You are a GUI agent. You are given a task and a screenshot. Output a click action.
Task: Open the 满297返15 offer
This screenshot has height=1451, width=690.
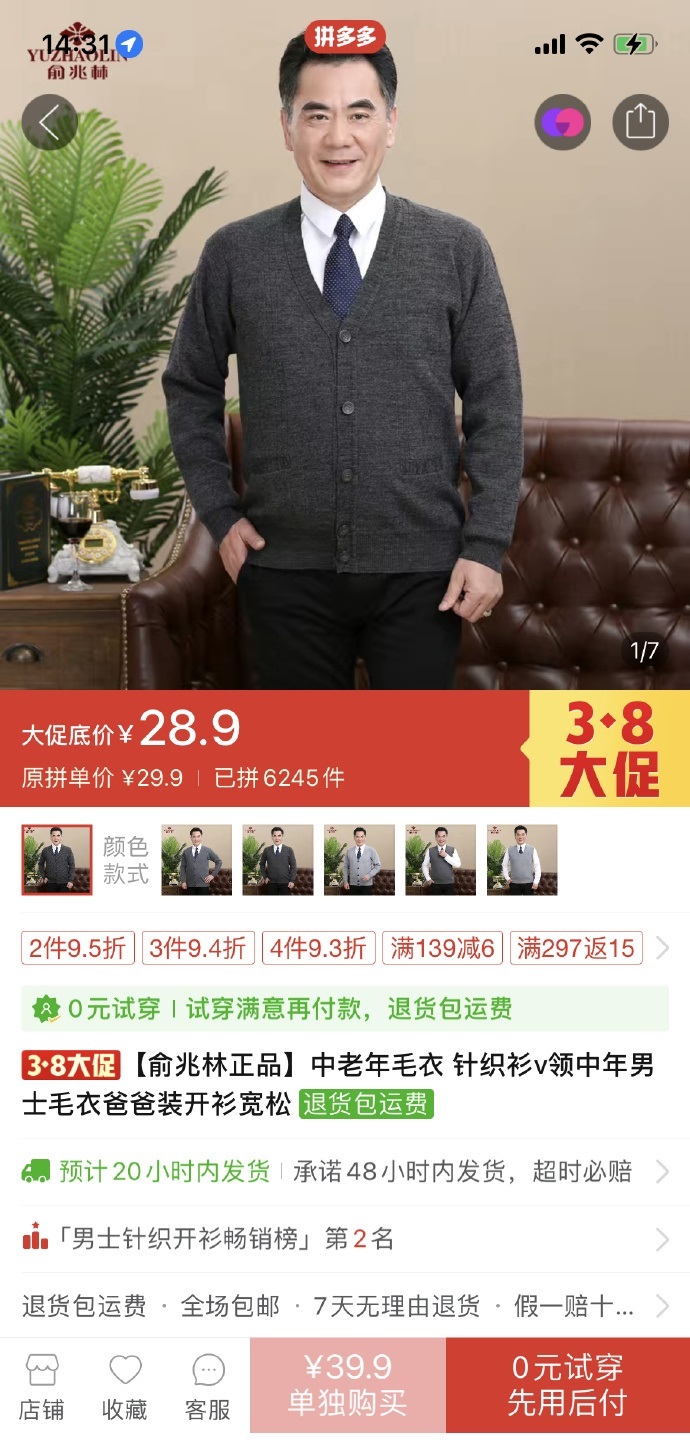(x=576, y=948)
